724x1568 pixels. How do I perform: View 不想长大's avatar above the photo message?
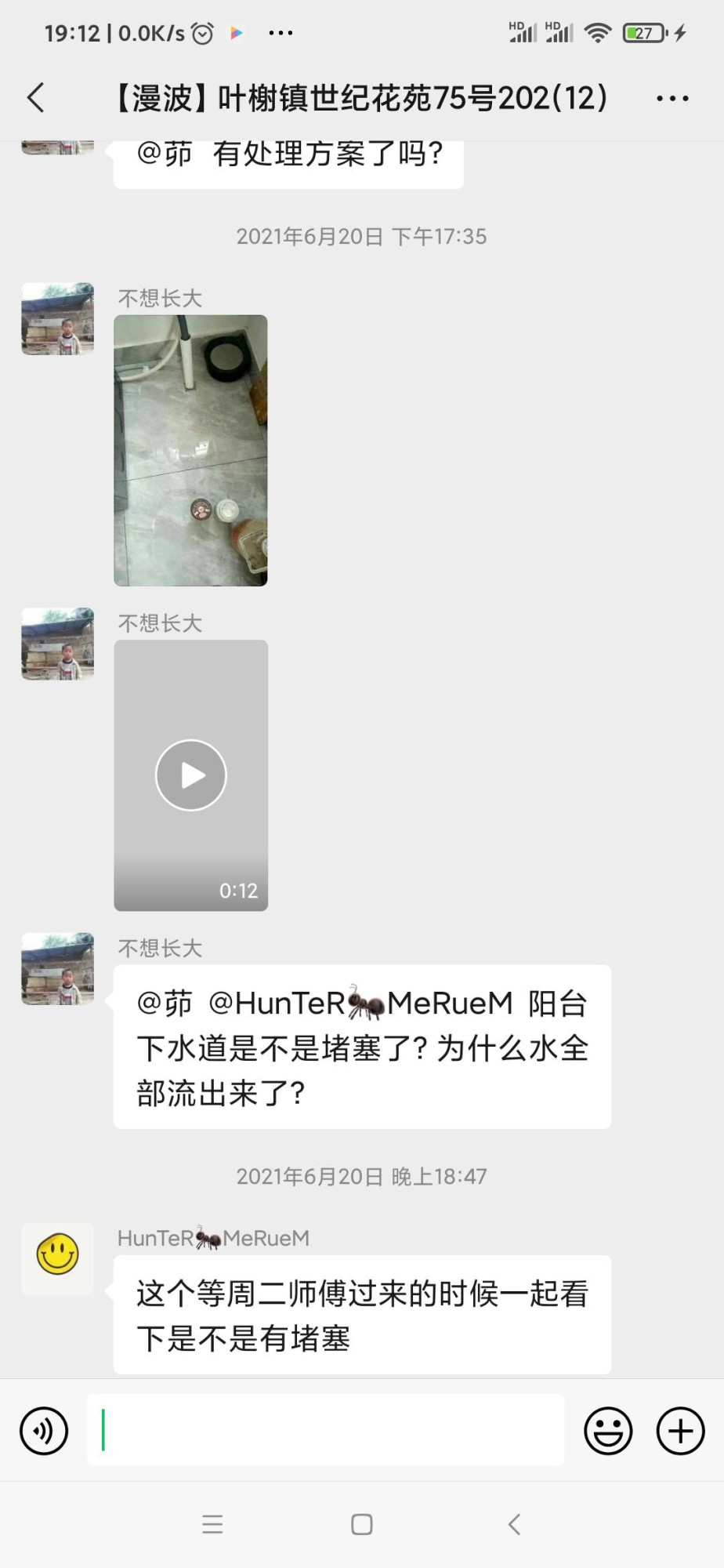coord(57,319)
